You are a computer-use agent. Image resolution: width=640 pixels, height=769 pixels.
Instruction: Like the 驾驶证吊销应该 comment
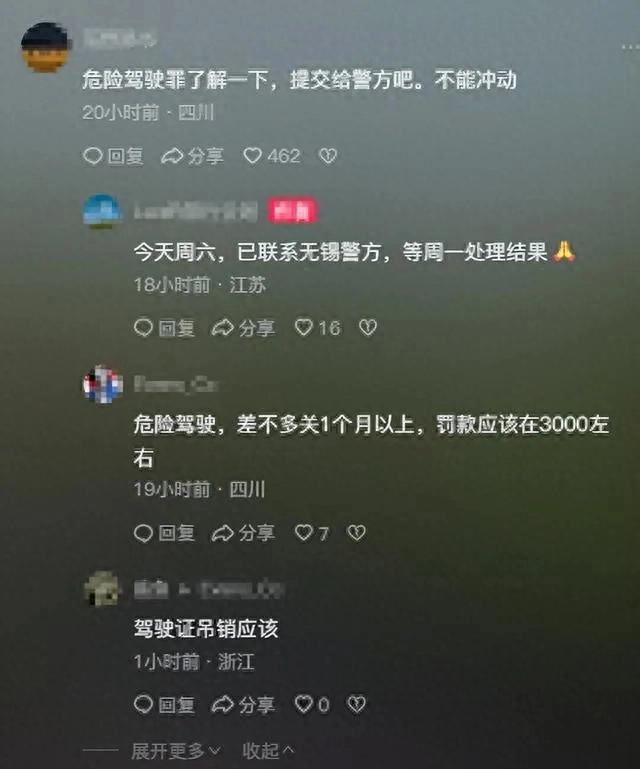(311, 705)
